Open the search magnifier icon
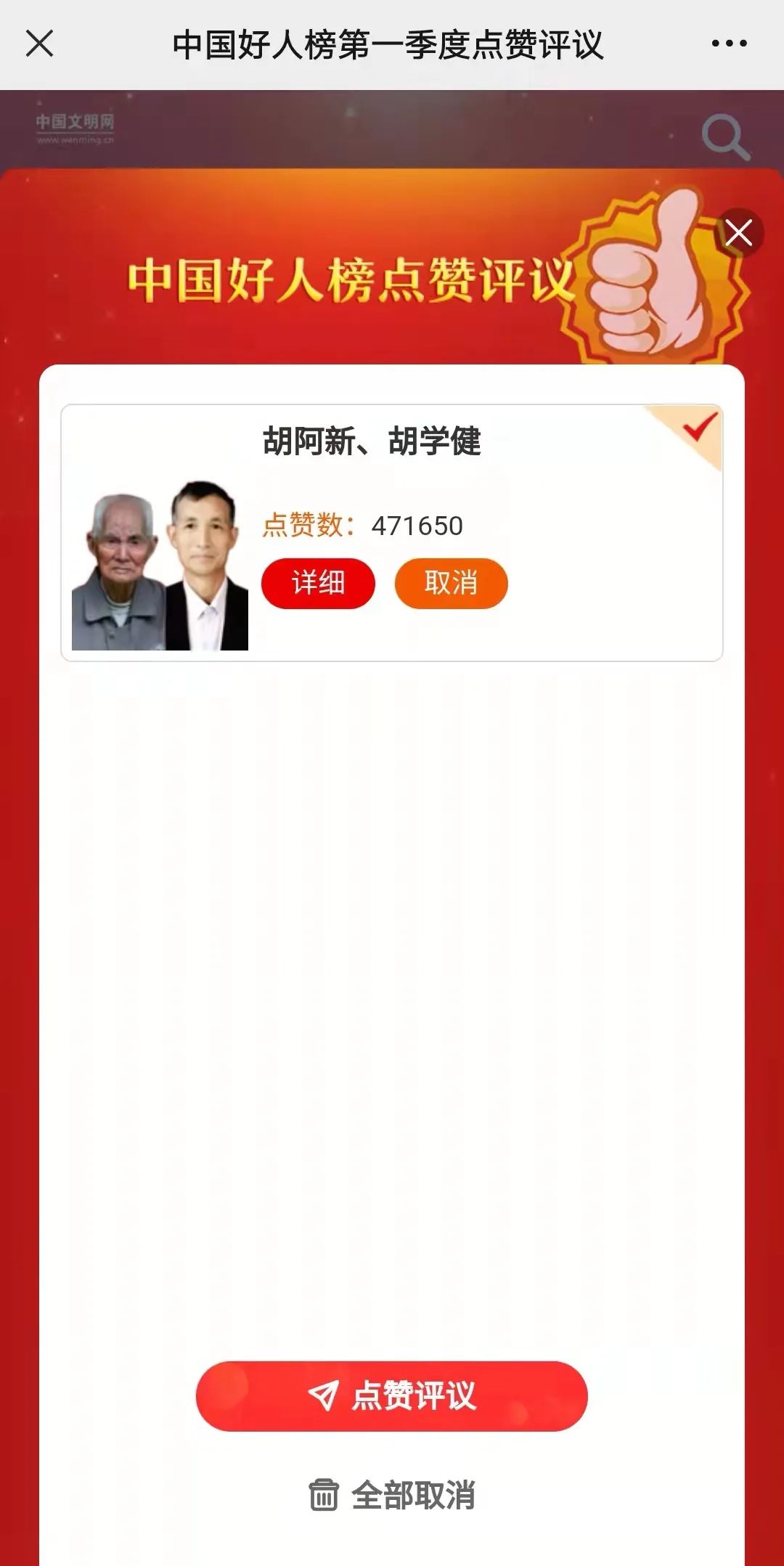Image resolution: width=784 pixels, height=1566 pixels. (725, 136)
